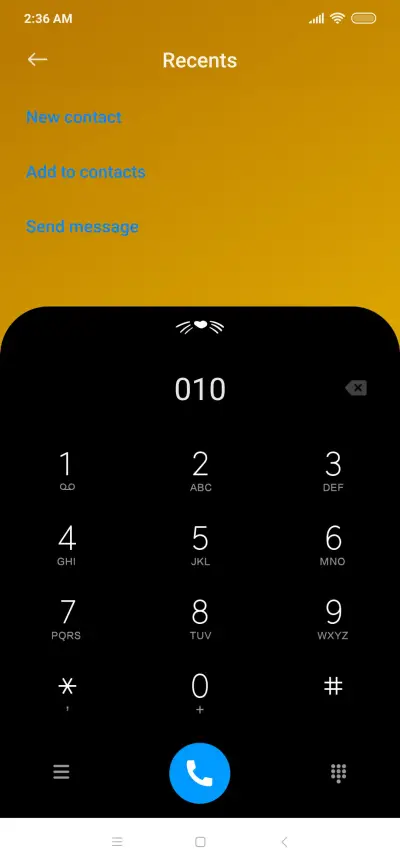Tap the 7 PQRS key
The width and height of the screenshot is (400, 866).
coord(67,620)
